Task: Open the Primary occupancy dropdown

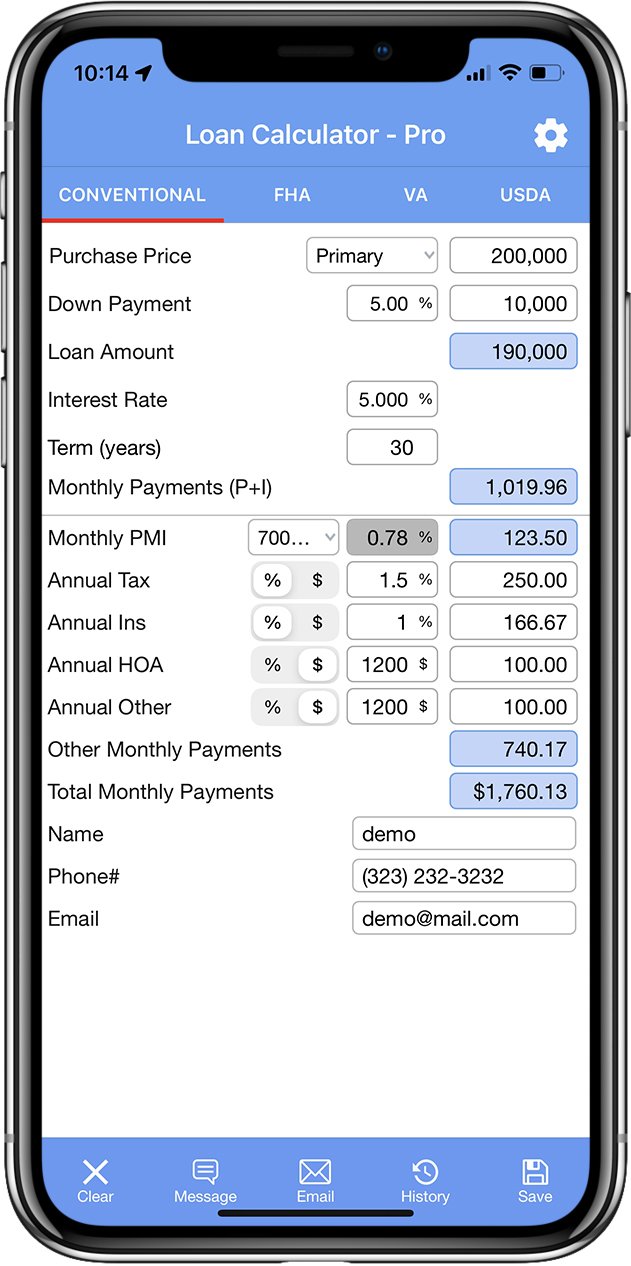Action: 372,256
